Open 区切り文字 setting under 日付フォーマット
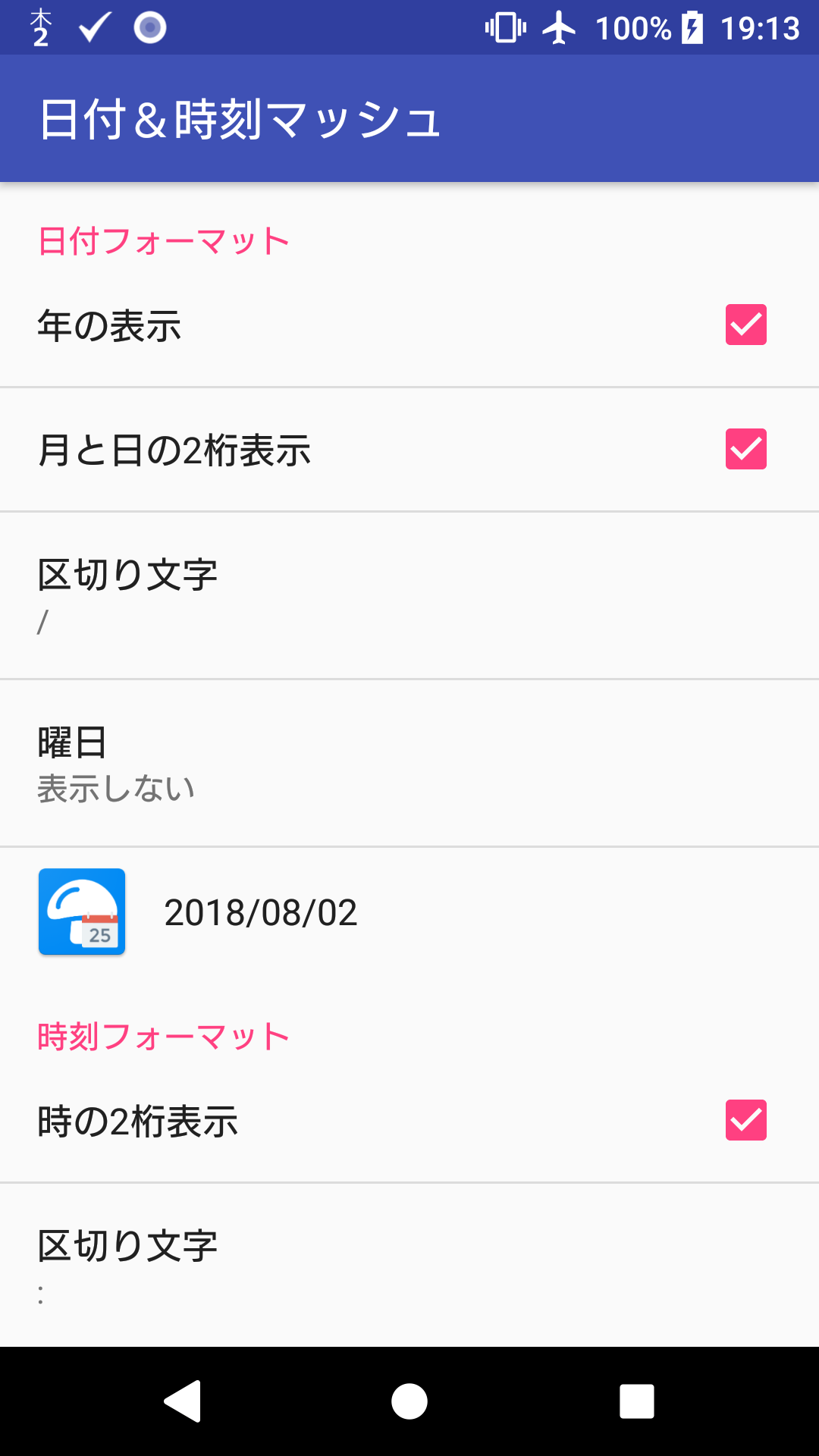The image size is (819, 1456). [x=409, y=596]
